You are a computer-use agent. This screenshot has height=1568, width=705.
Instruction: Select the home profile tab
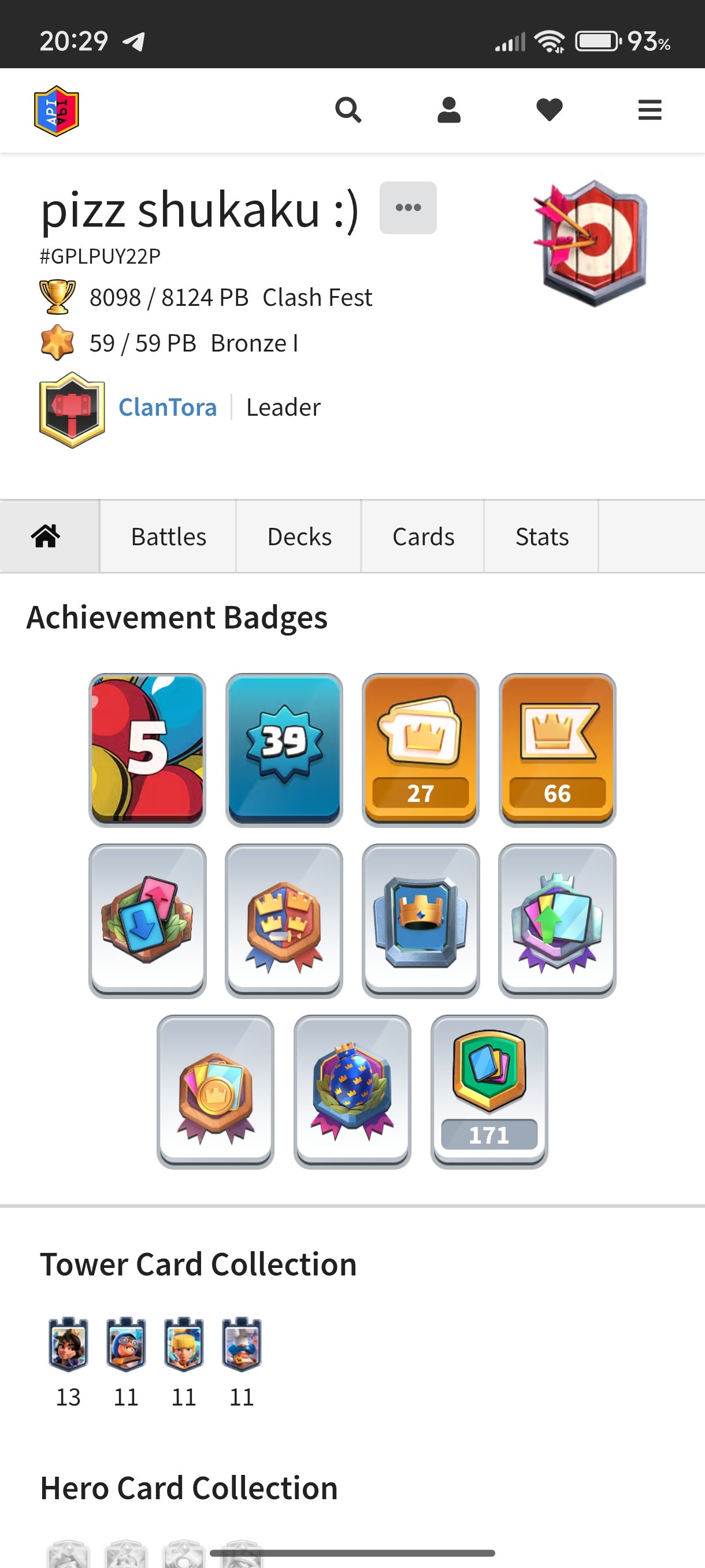(46, 537)
